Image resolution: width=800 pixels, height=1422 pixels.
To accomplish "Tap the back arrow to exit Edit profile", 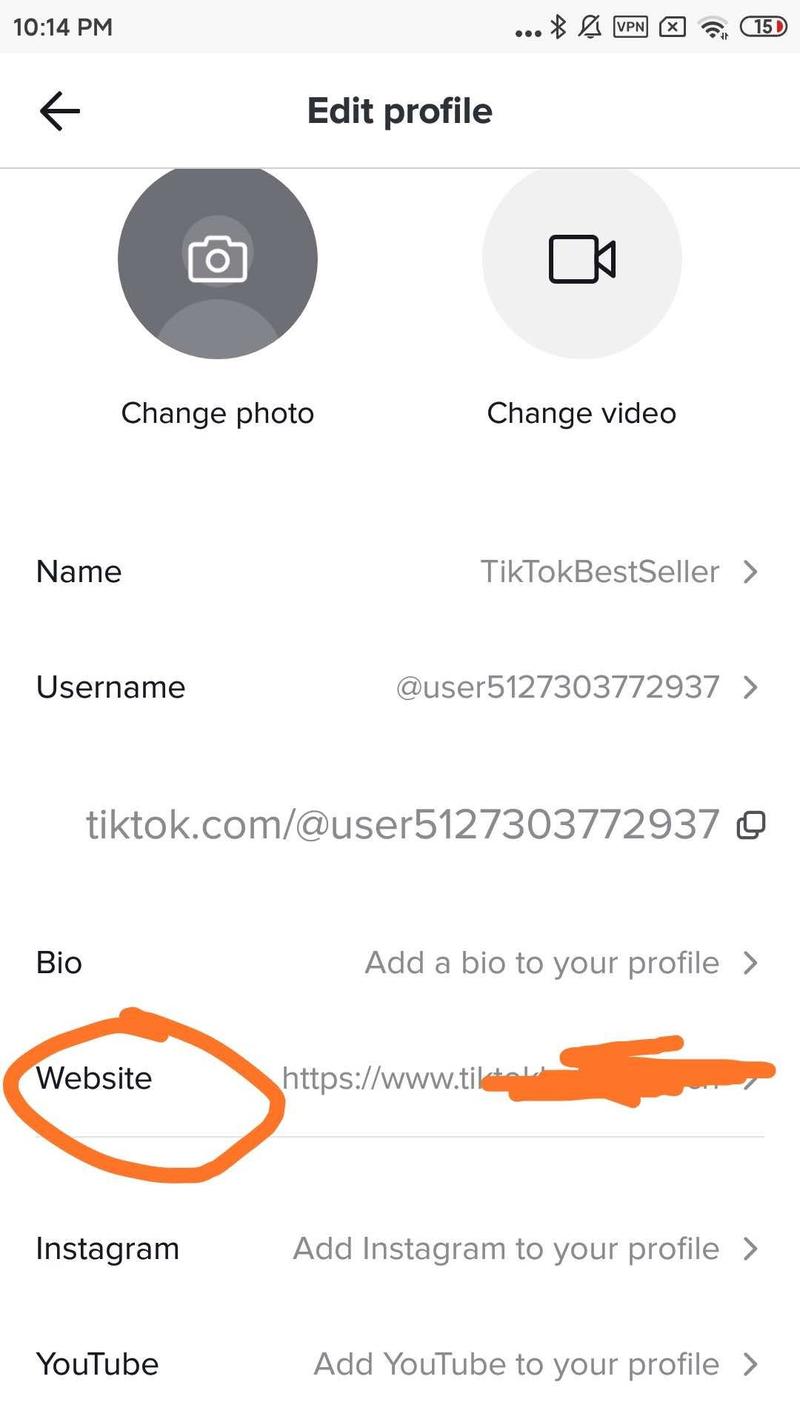I will point(59,110).
